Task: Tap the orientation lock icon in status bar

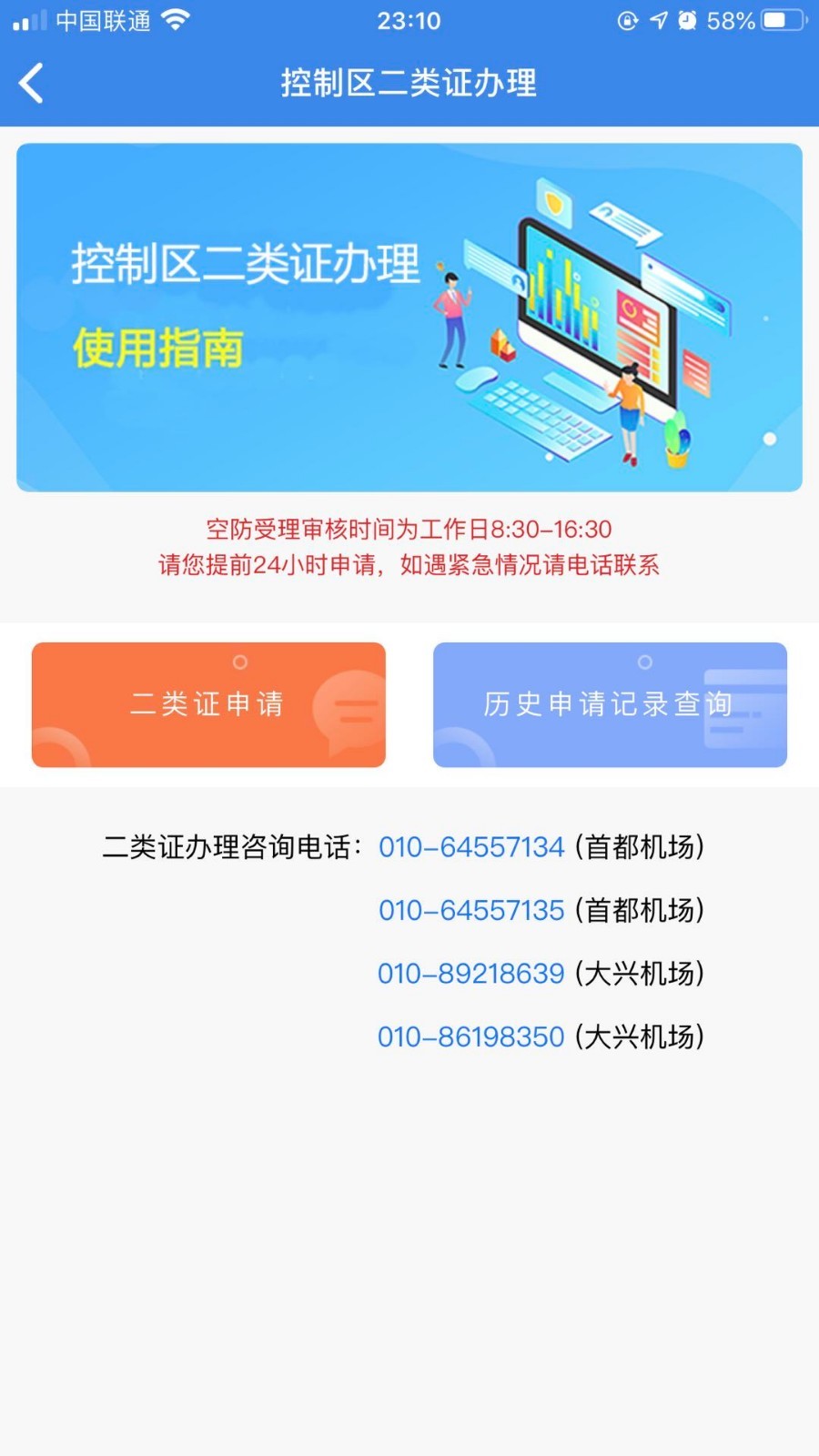Action: [626, 19]
